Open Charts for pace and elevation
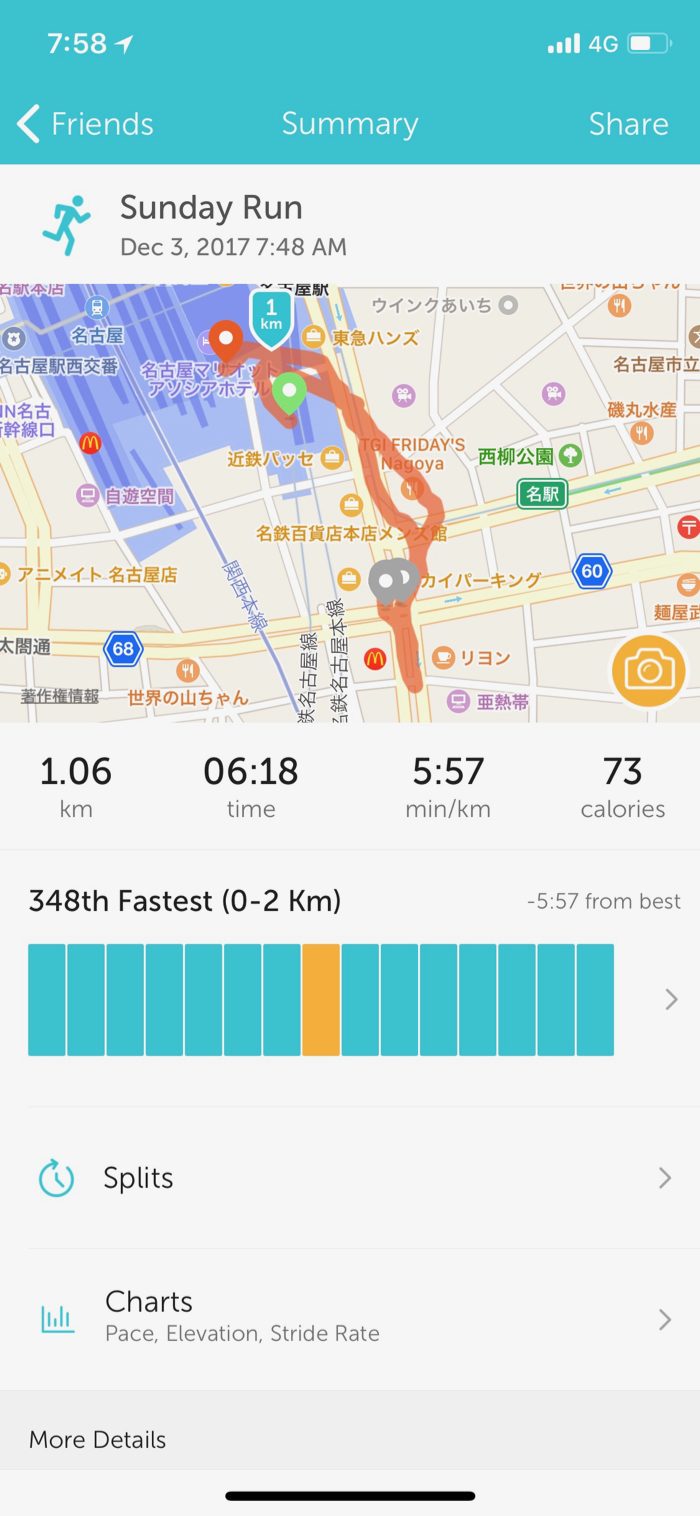 click(x=350, y=1318)
